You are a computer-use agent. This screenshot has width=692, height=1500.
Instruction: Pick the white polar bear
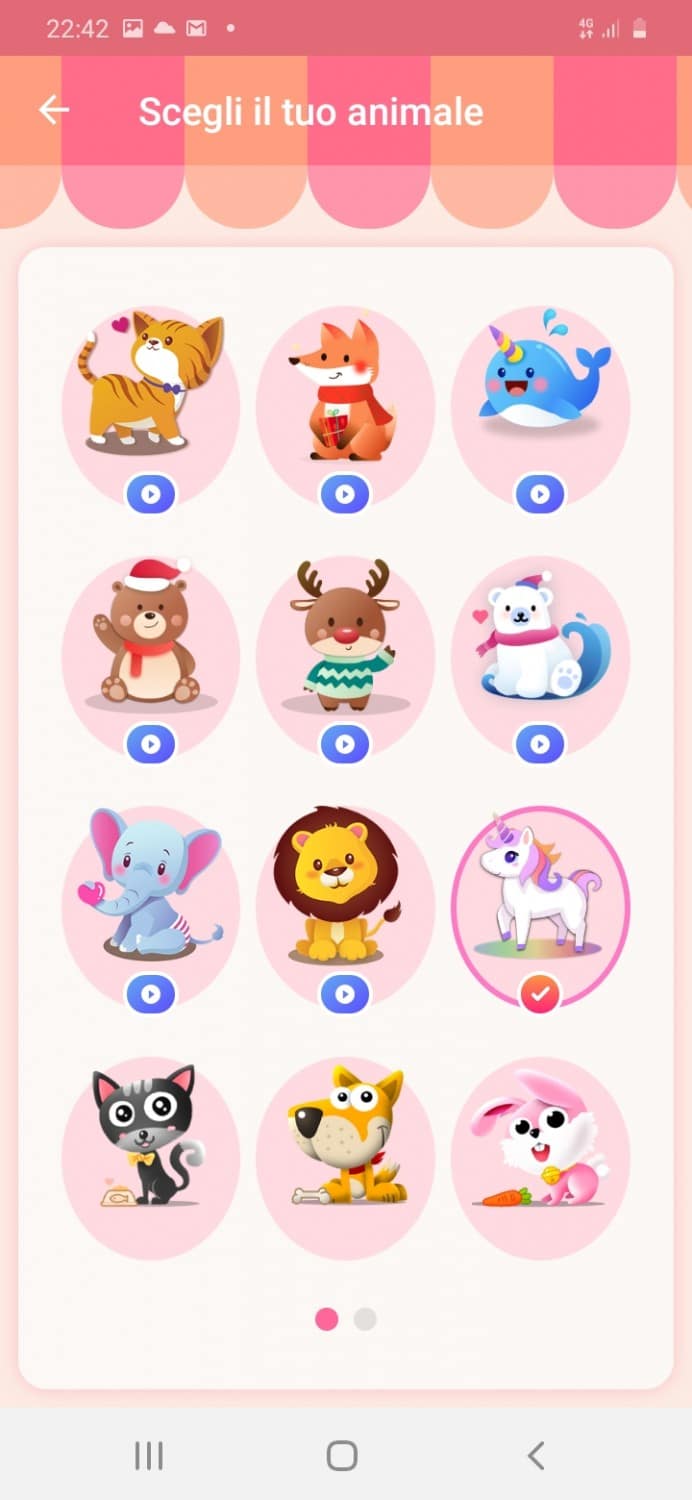point(540,656)
